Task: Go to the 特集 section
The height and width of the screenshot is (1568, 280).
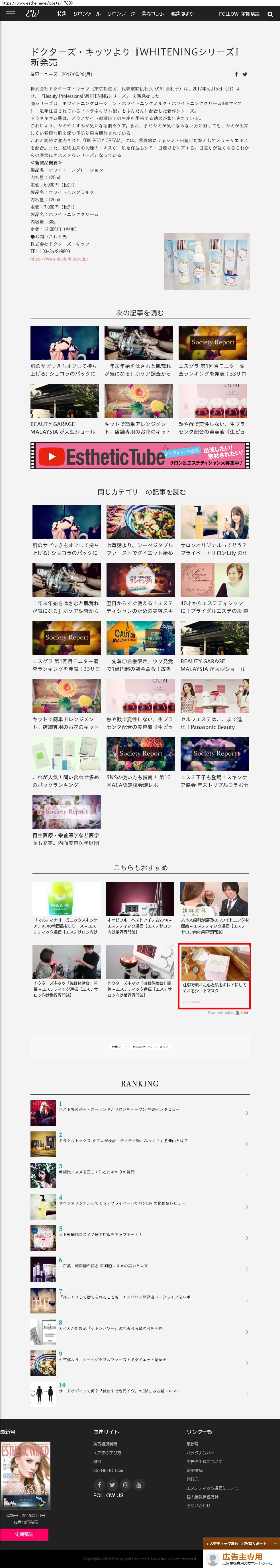Action: click(62, 13)
